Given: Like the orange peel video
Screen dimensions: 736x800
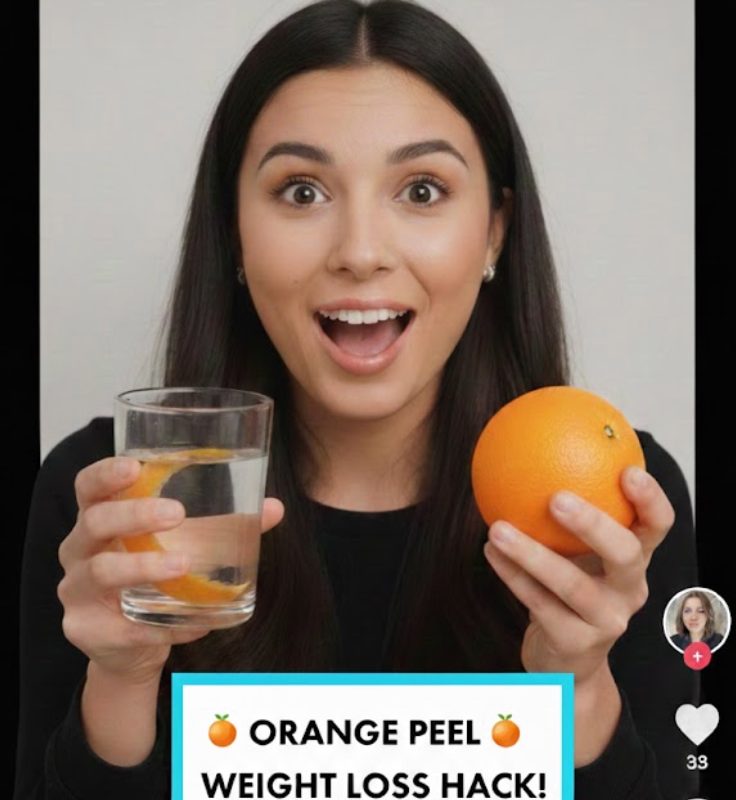Looking at the screenshot, I should (x=697, y=724).
